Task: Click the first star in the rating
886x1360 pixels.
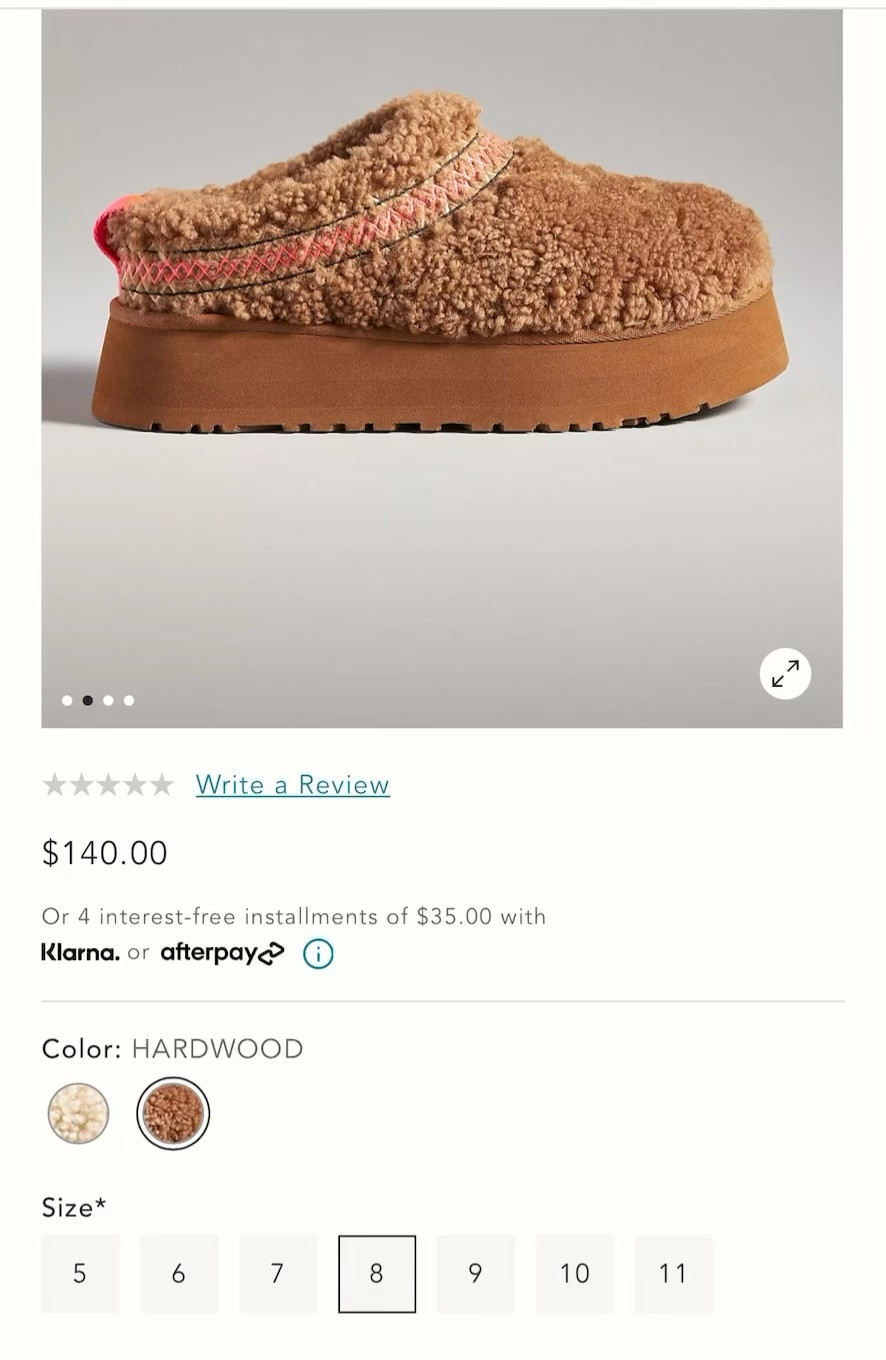Action: pos(53,784)
